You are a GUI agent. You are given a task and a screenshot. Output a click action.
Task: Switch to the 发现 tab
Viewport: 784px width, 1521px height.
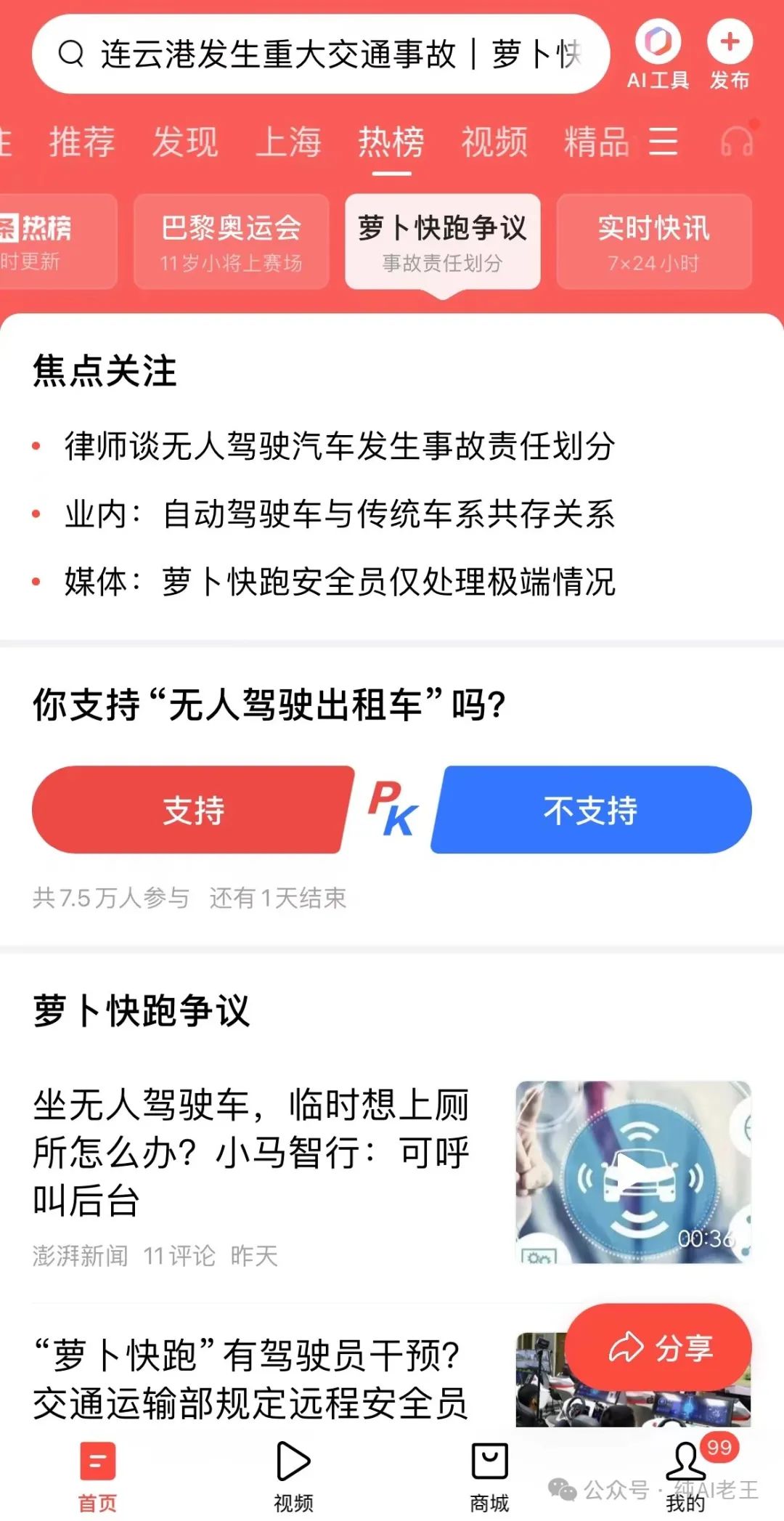(185, 142)
